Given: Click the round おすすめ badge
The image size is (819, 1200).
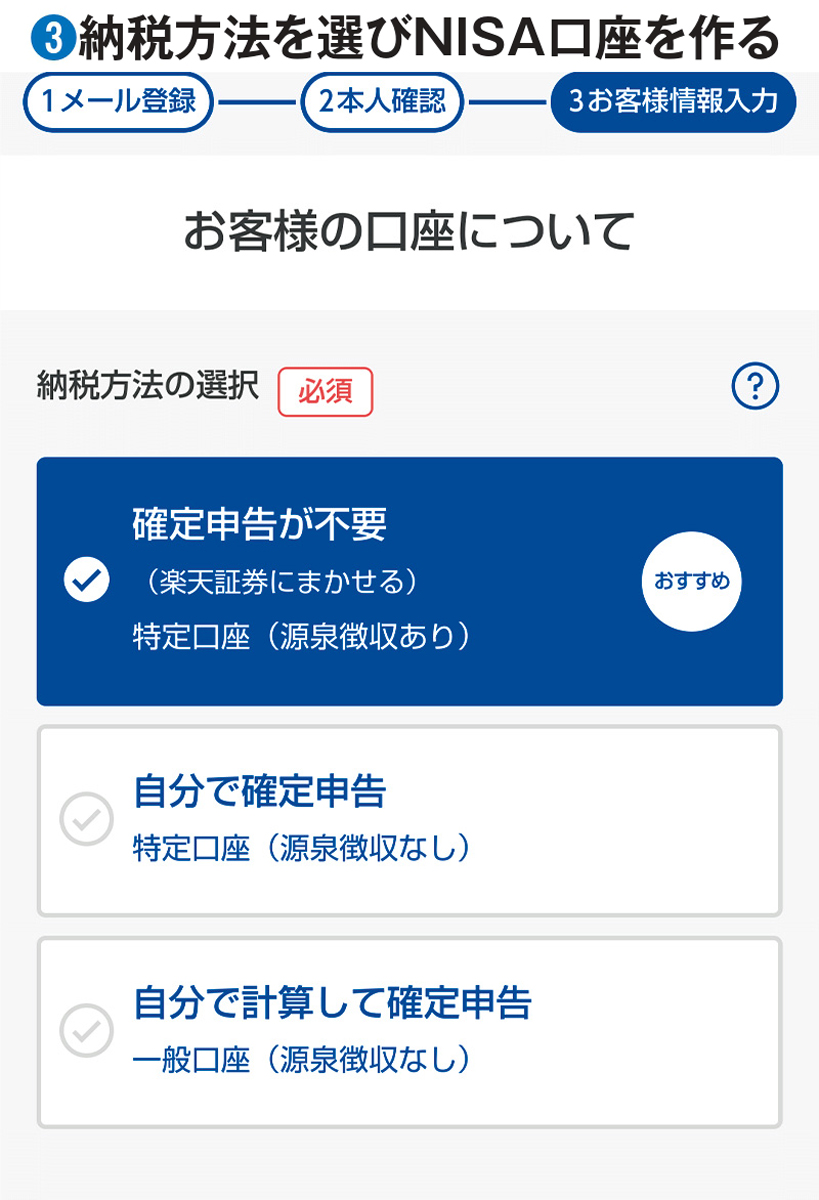Looking at the screenshot, I should (690, 582).
